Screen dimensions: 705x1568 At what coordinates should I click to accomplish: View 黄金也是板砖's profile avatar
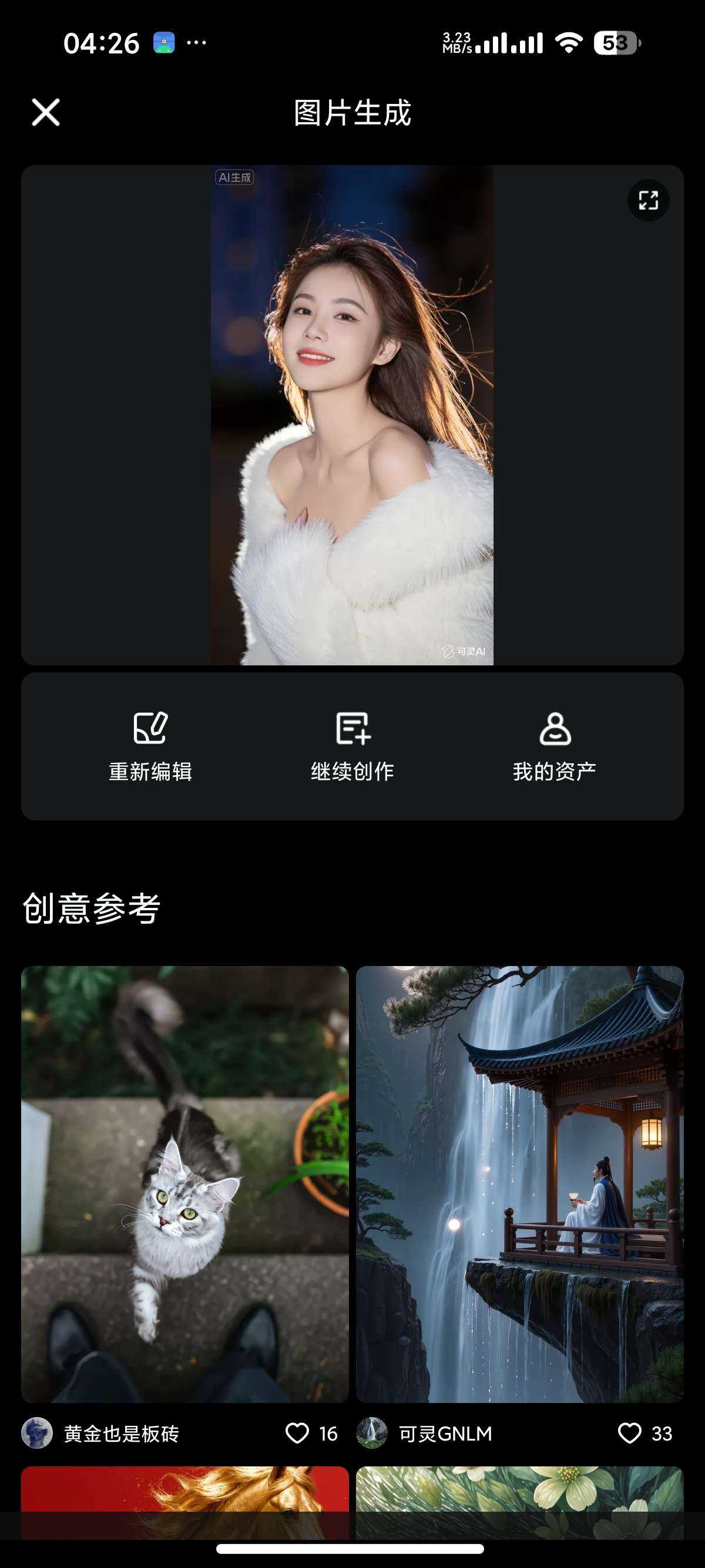[36, 1433]
